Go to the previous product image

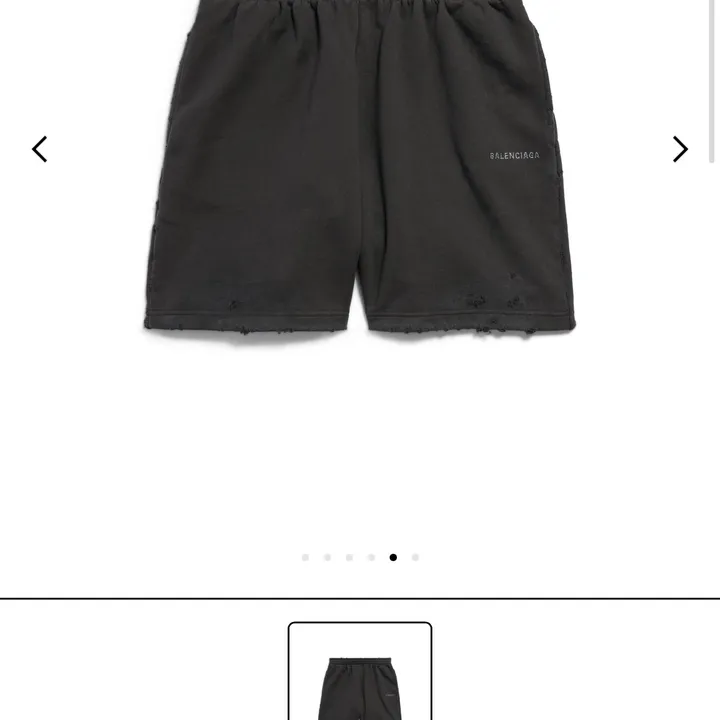click(40, 149)
